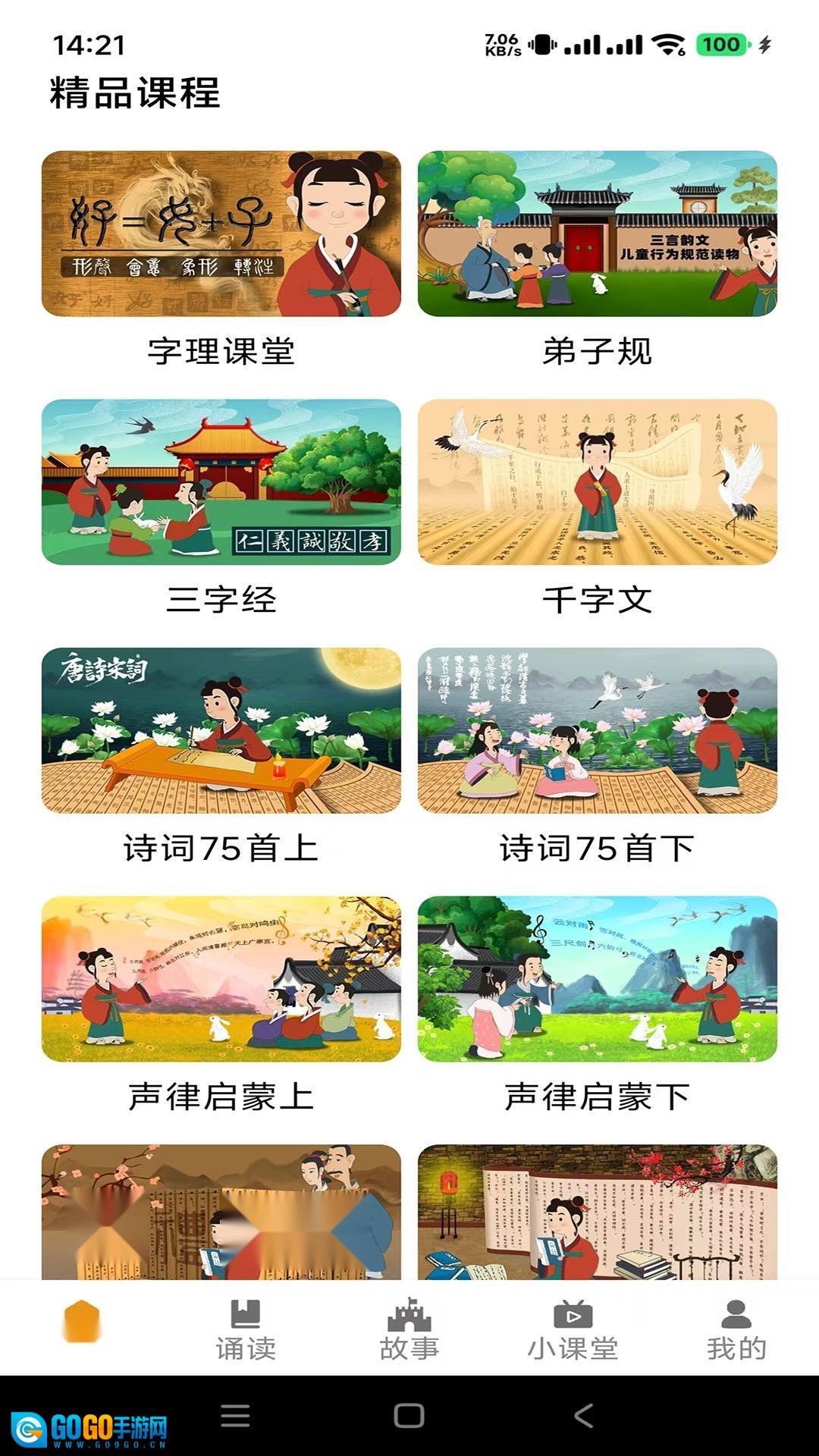View the 诗词75首下 course
819x1456 pixels.
(x=597, y=730)
